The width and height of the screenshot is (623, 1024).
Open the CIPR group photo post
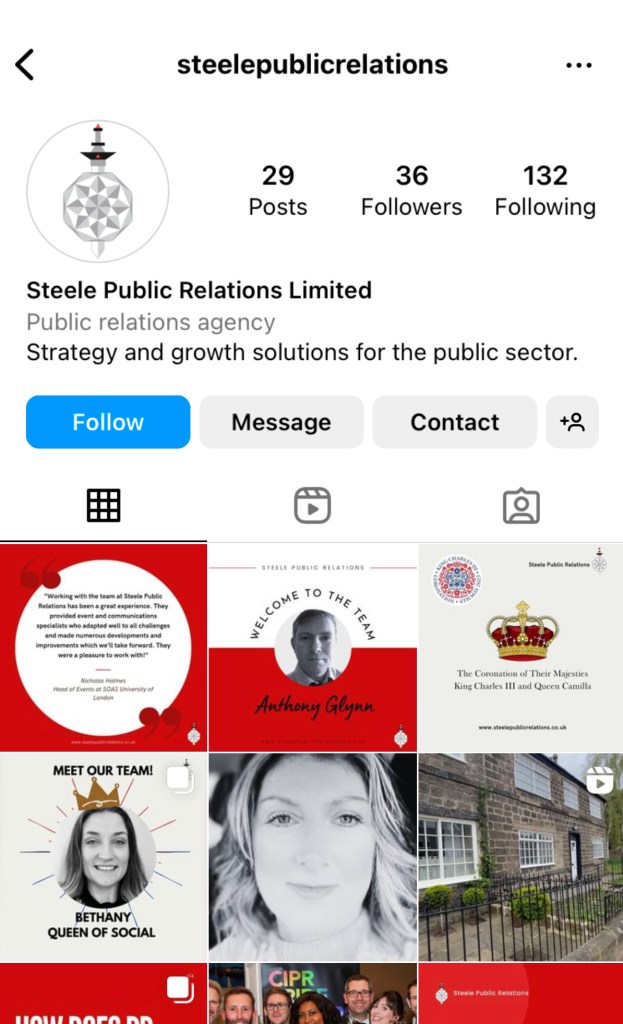(x=312, y=995)
